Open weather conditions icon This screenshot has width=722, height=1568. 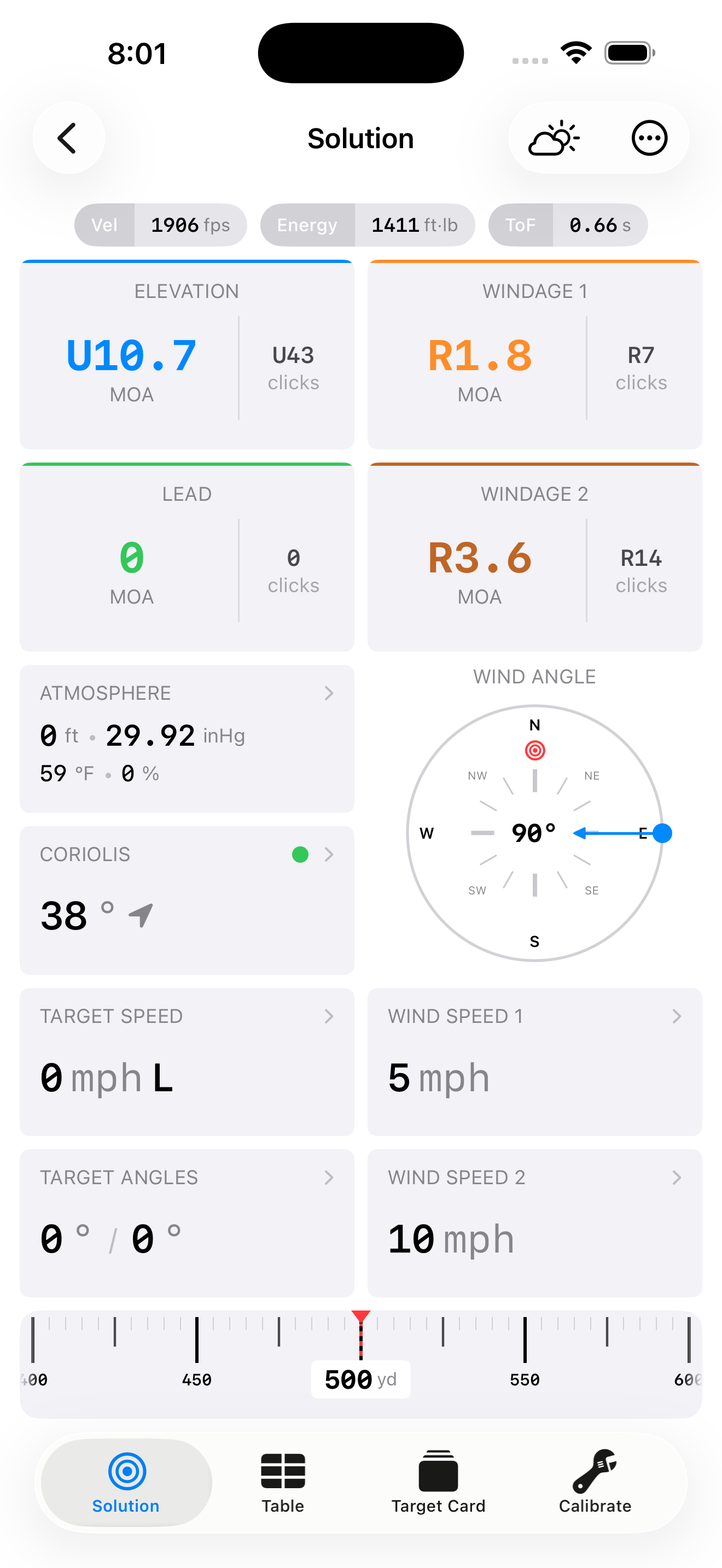553,138
